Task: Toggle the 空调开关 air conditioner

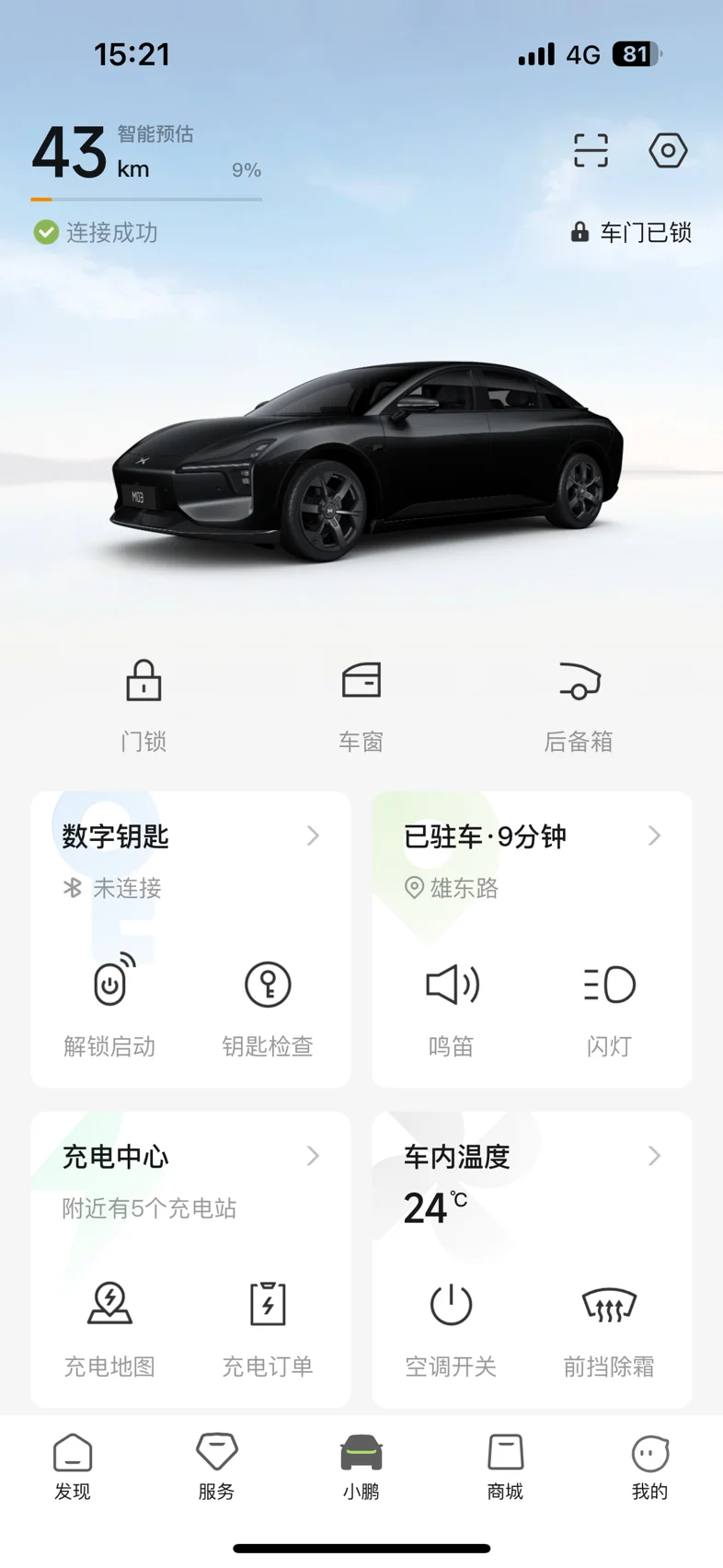Action: (x=452, y=1323)
